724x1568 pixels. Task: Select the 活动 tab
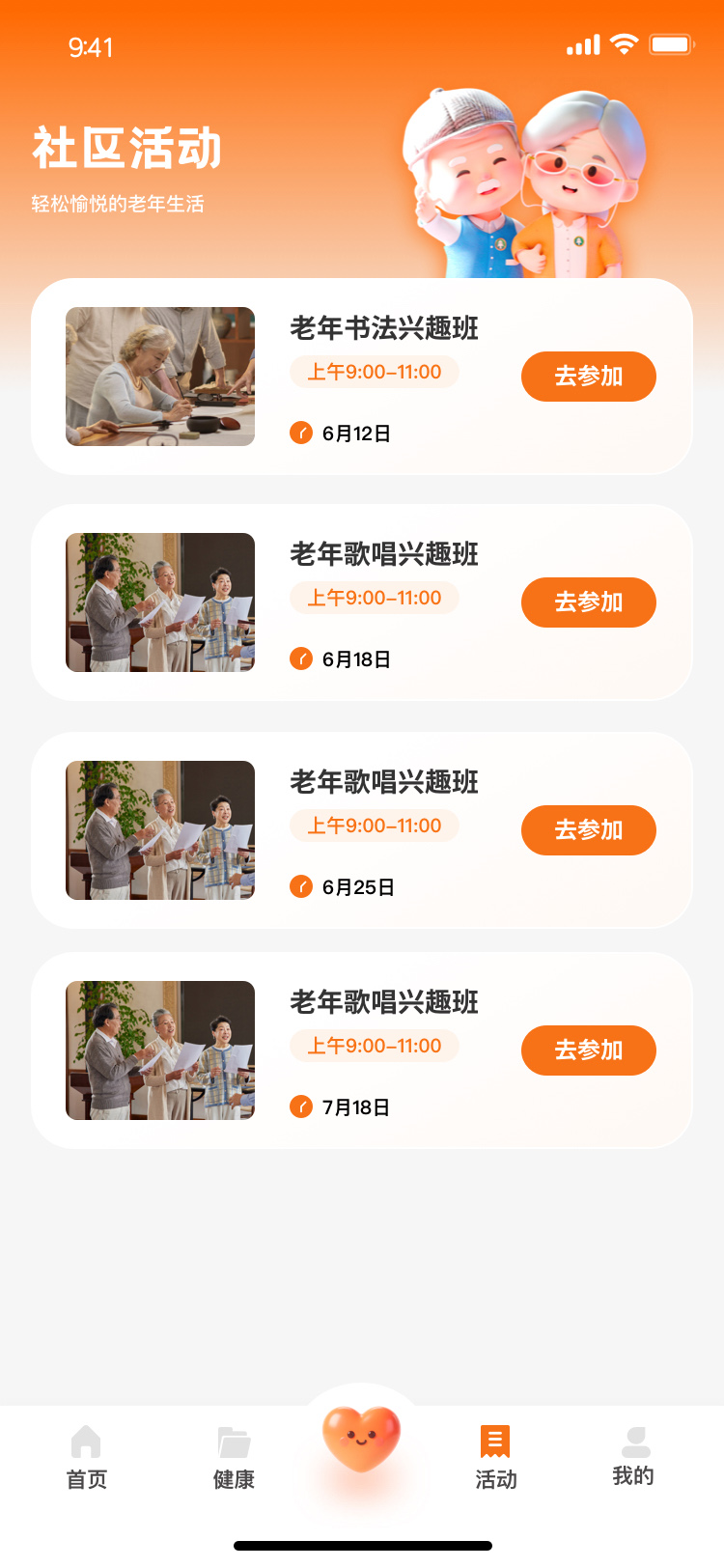495,1458
